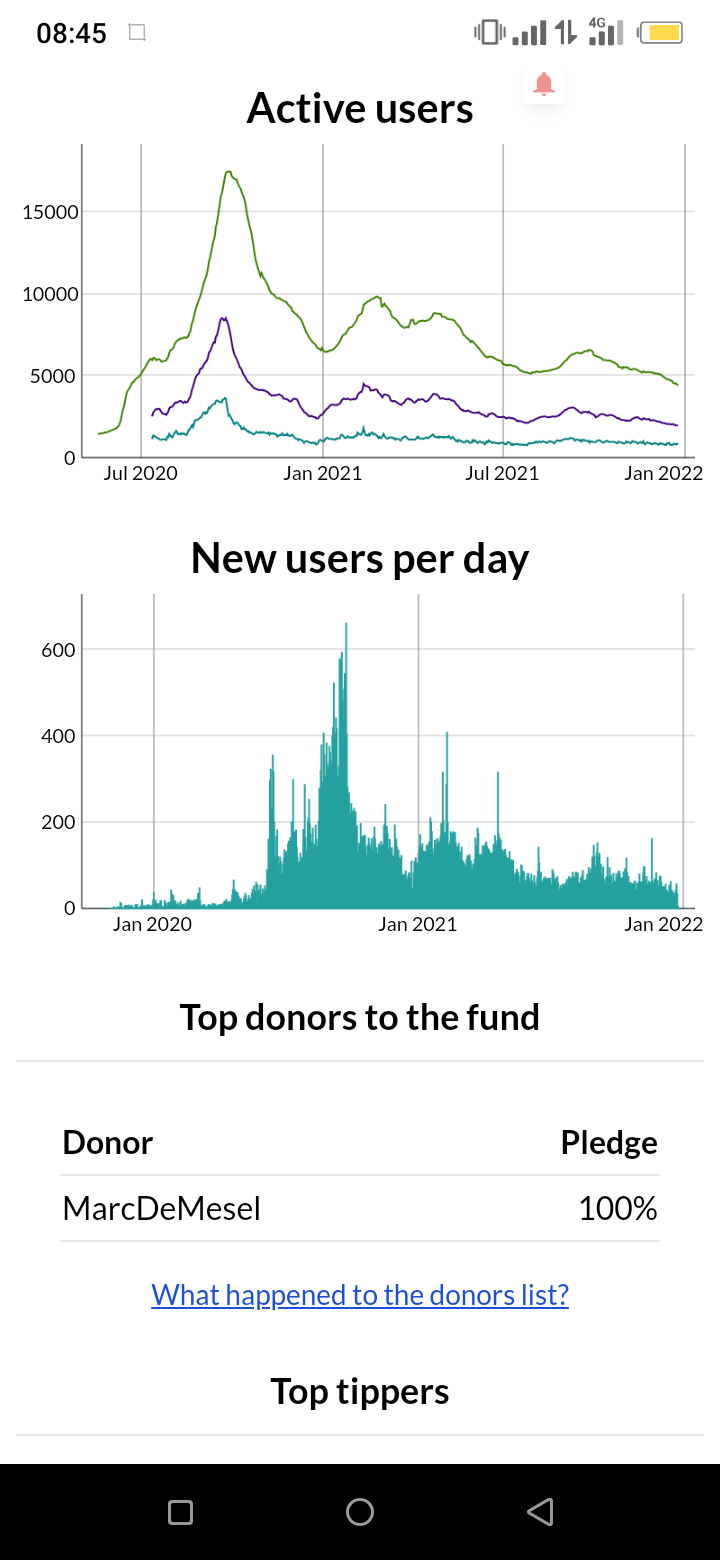This screenshot has width=720, height=1560.
Task: Open the recent apps view
Action: click(180, 1511)
